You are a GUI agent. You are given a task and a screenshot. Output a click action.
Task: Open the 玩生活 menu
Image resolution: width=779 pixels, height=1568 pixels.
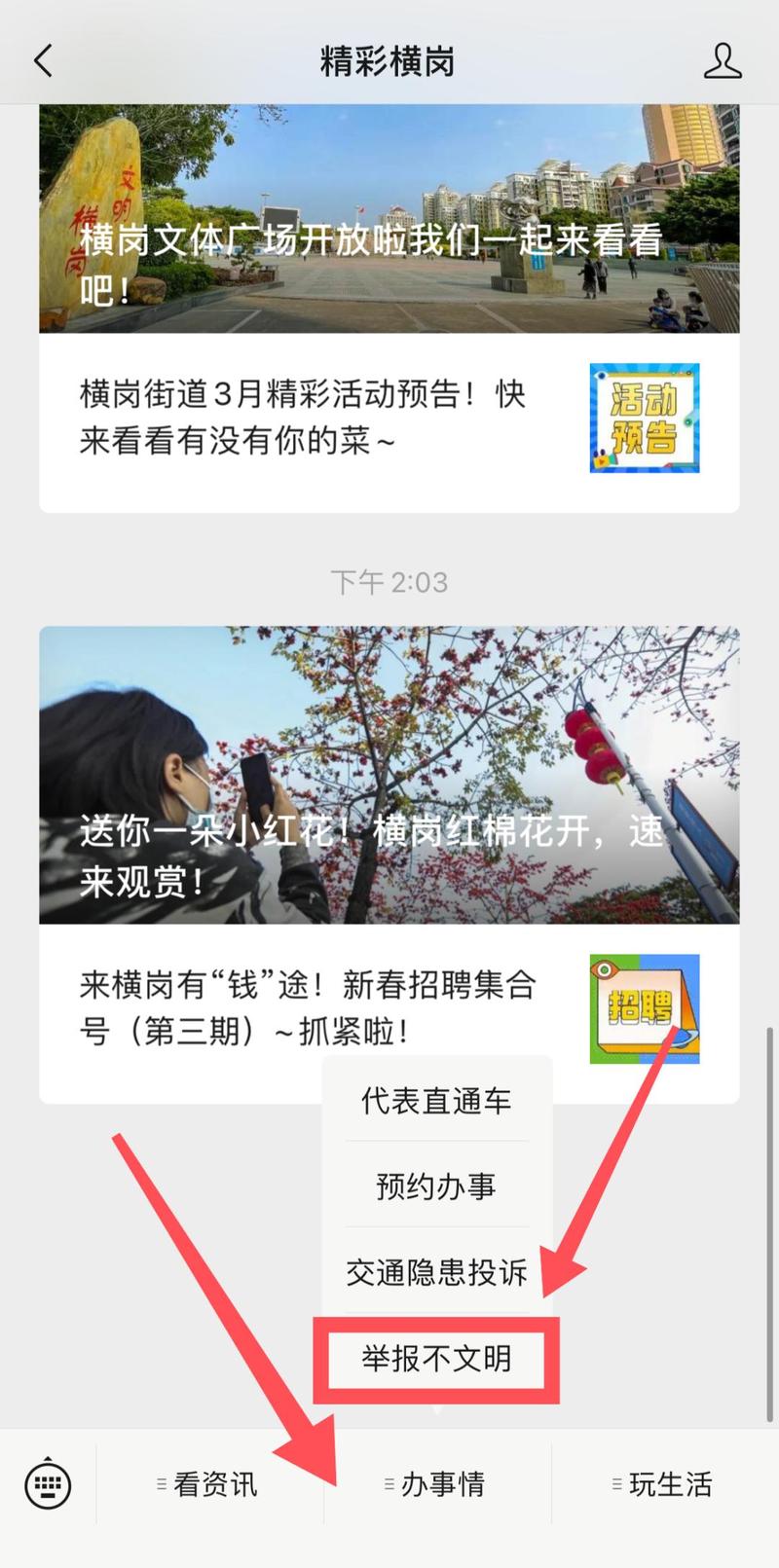pos(665,1484)
